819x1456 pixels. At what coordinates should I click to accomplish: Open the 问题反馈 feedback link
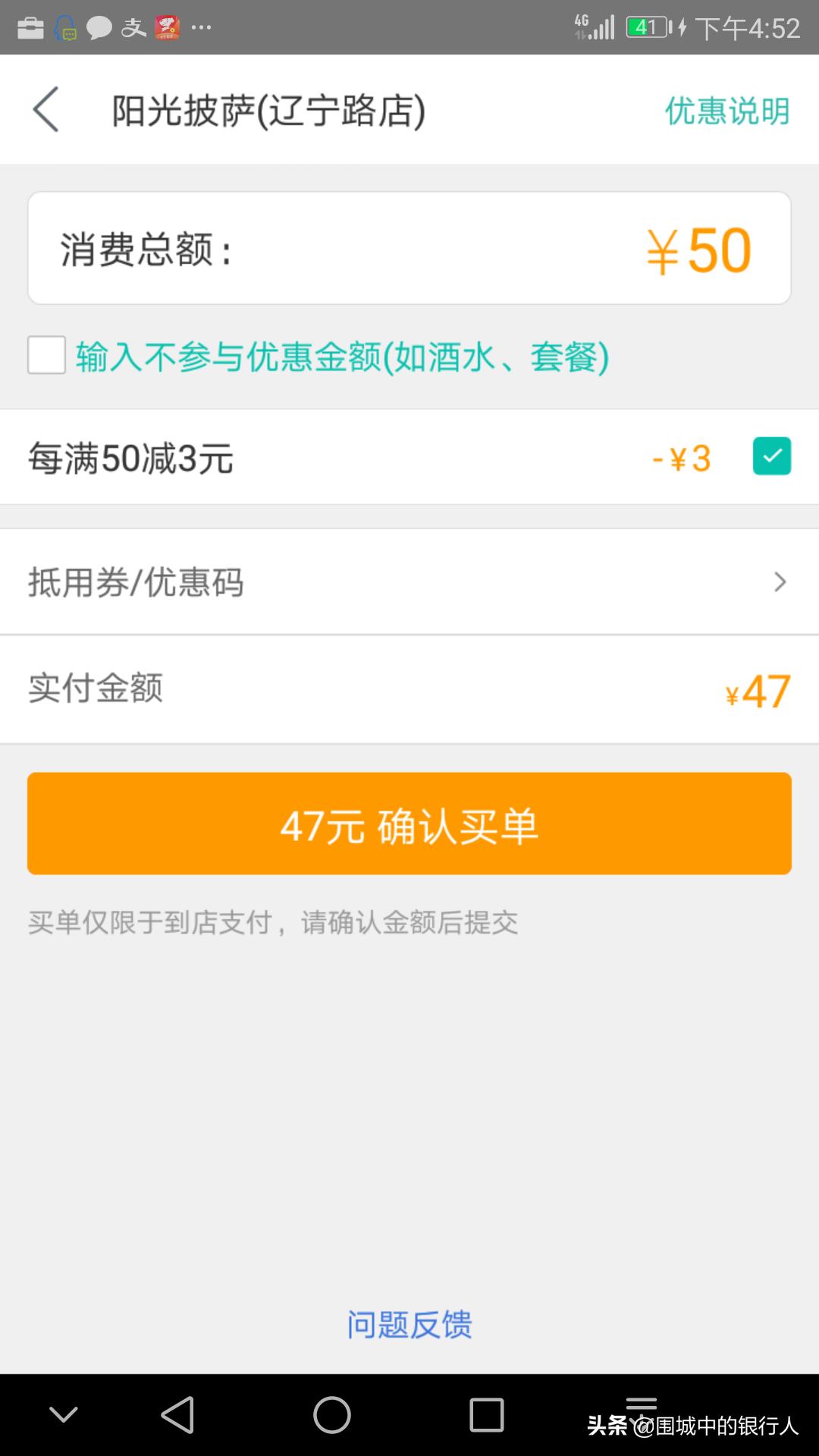click(x=409, y=1324)
